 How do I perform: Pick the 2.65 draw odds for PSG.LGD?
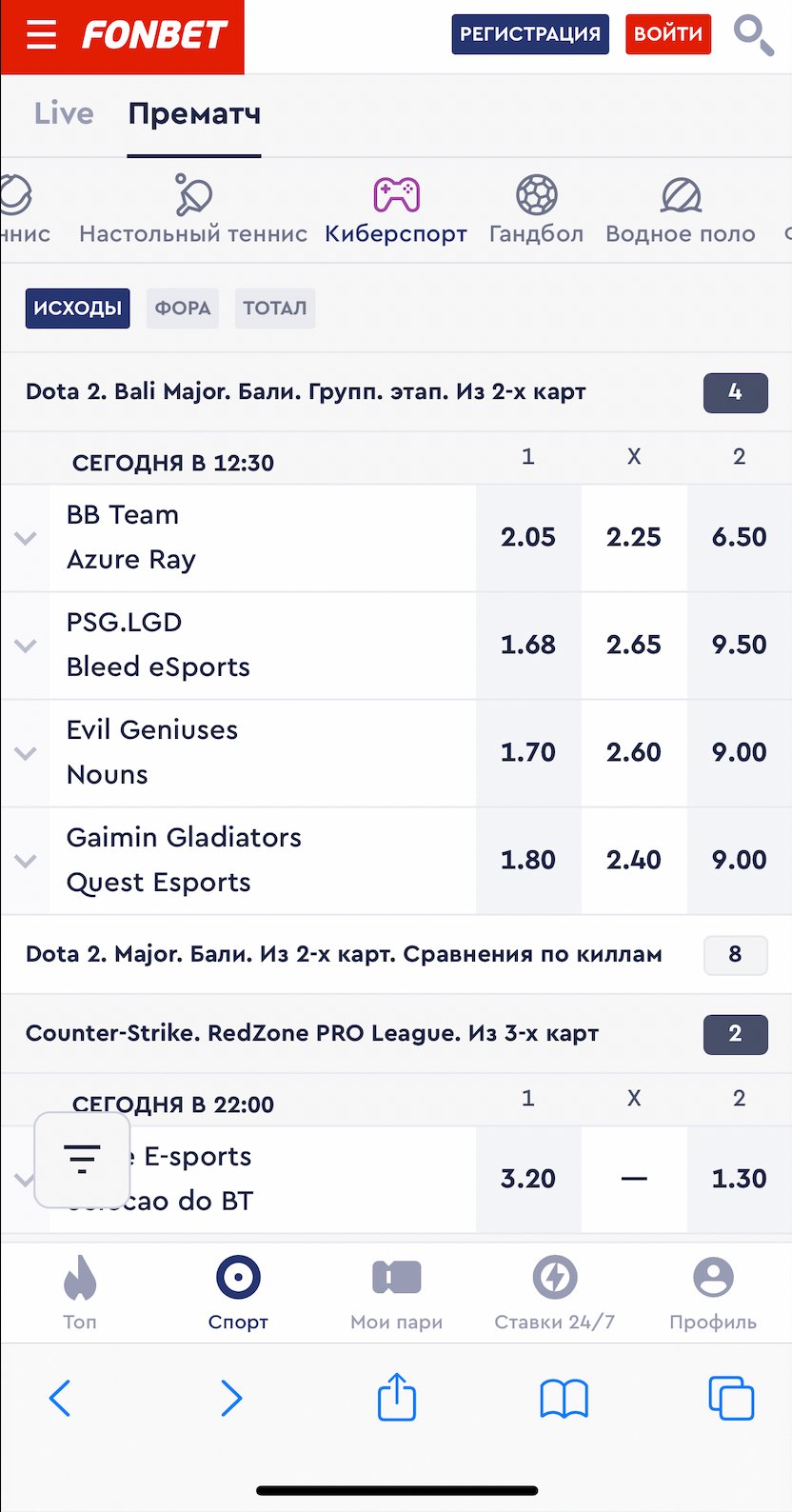pos(634,645)
